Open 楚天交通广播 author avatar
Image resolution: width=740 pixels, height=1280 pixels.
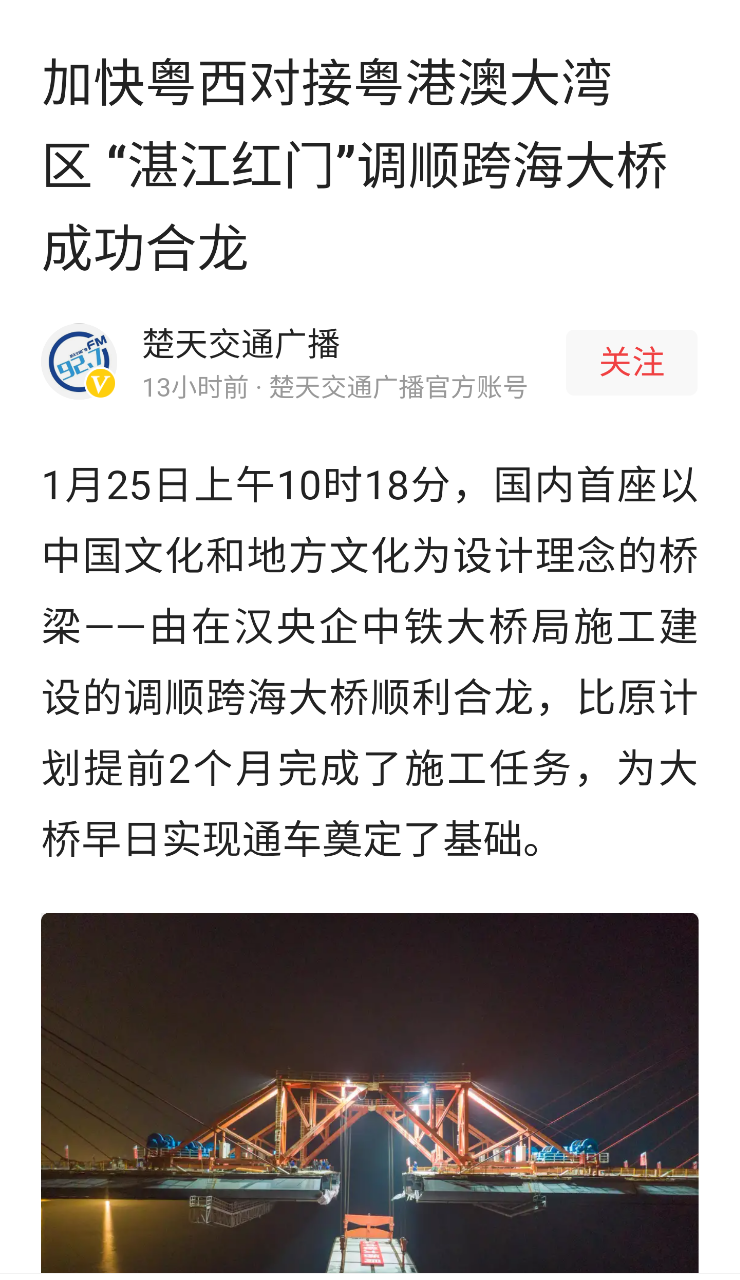click(79, 361)
